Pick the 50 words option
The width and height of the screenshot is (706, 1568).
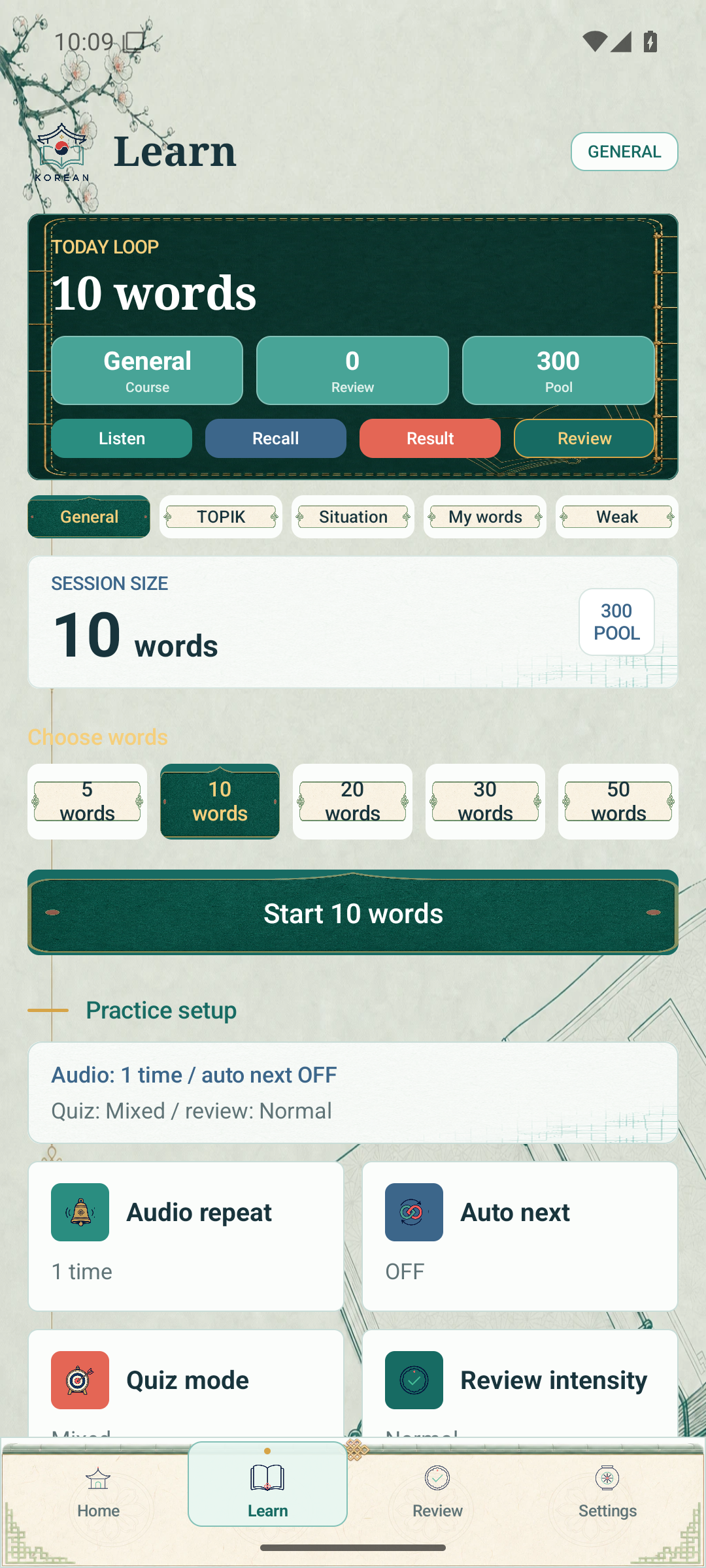618,802
